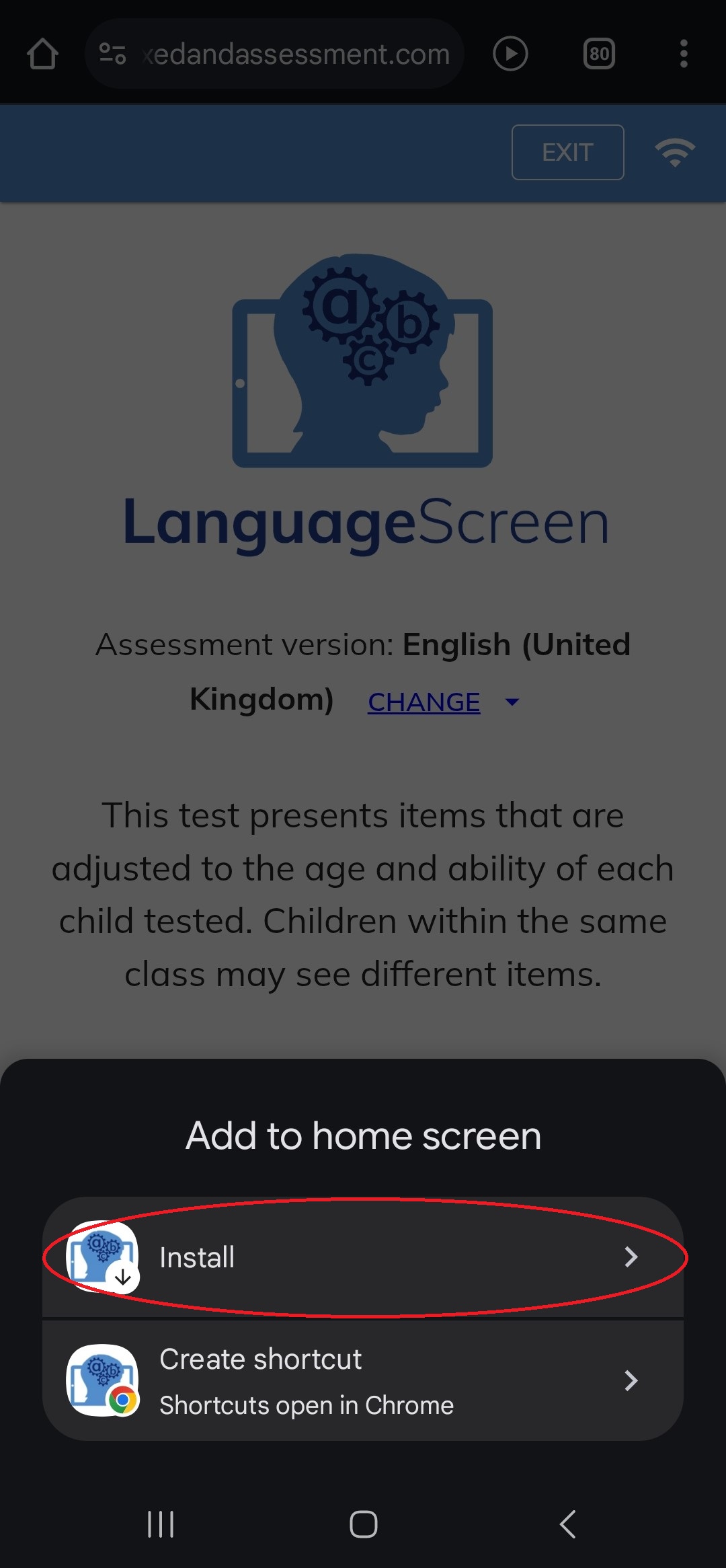Open site information icon in address bar
The width and height of the screenshot is (726, 1568).
[112, 54]
